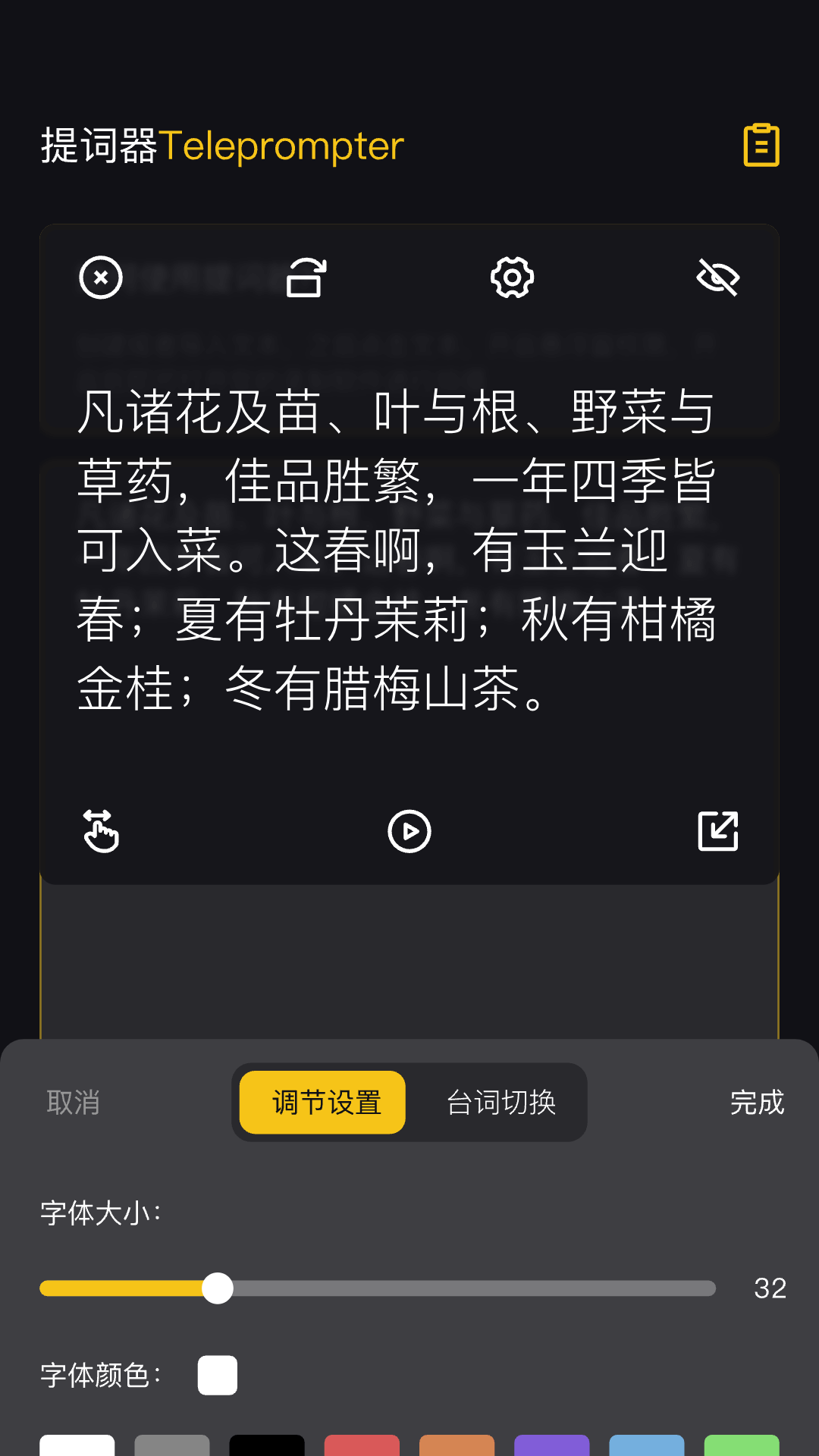Open the clipboard script list icon
The width and height of the screenshot is (819, 1456).
761,145
